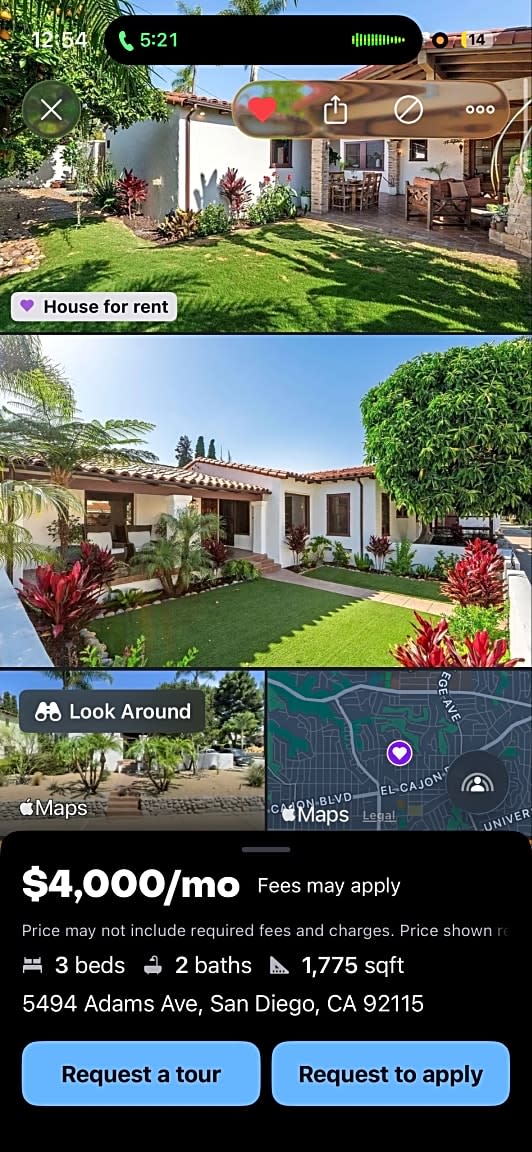Image resolution: width=532 pixels, height=1152 pixels.
Task: Open the Look Around street view
Action: [x=112, y=711]
